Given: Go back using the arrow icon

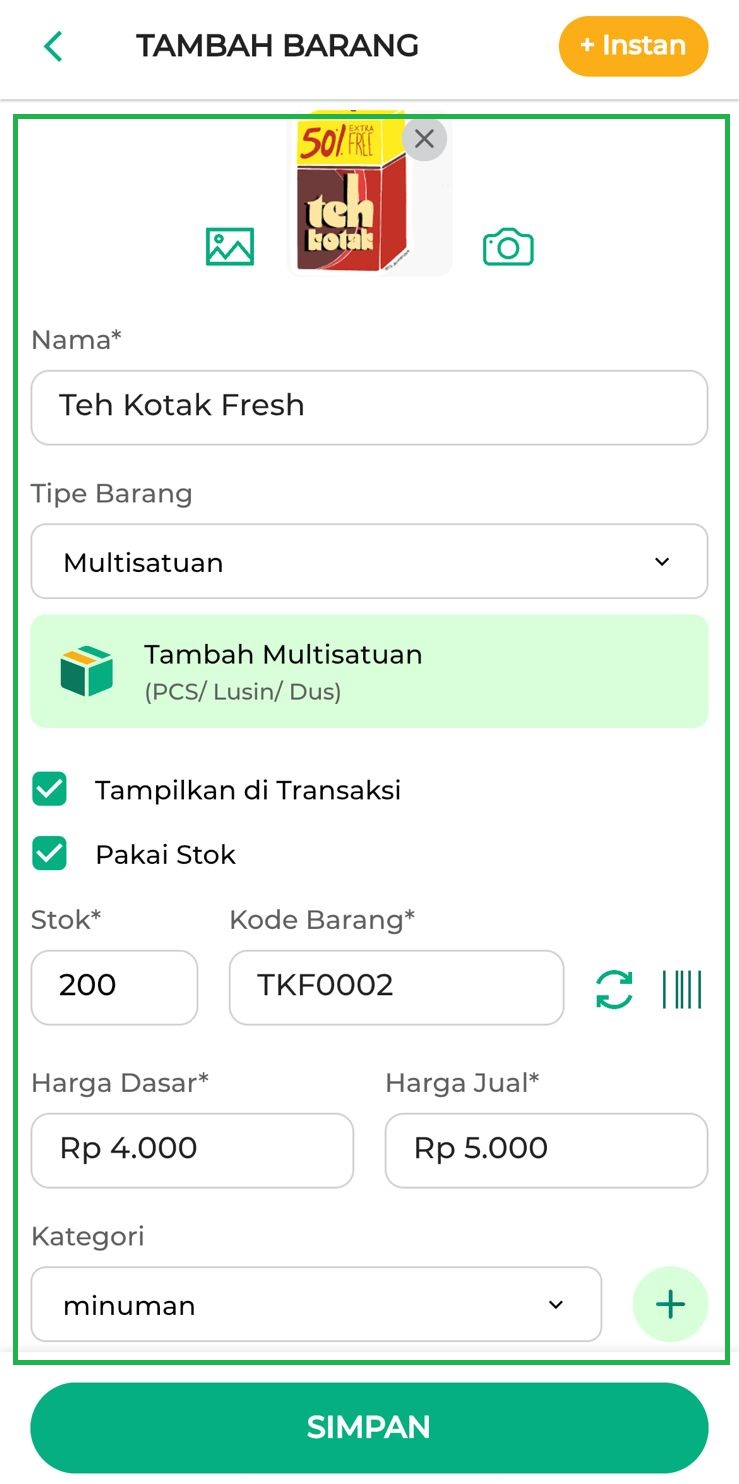Looking at the screenshot, I should pyautogui.click(x=53, y=46).
